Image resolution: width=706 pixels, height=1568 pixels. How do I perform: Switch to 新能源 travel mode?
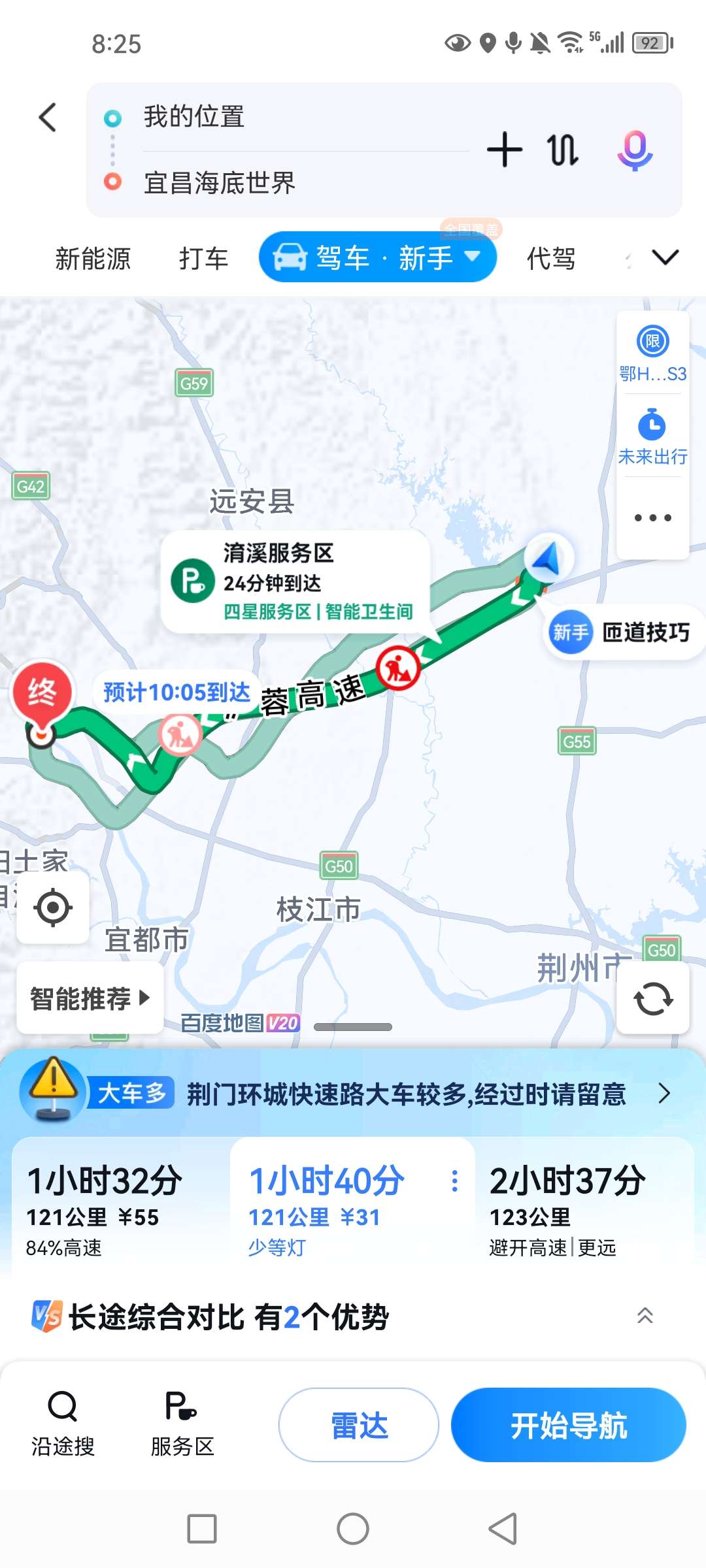[93, 258]
